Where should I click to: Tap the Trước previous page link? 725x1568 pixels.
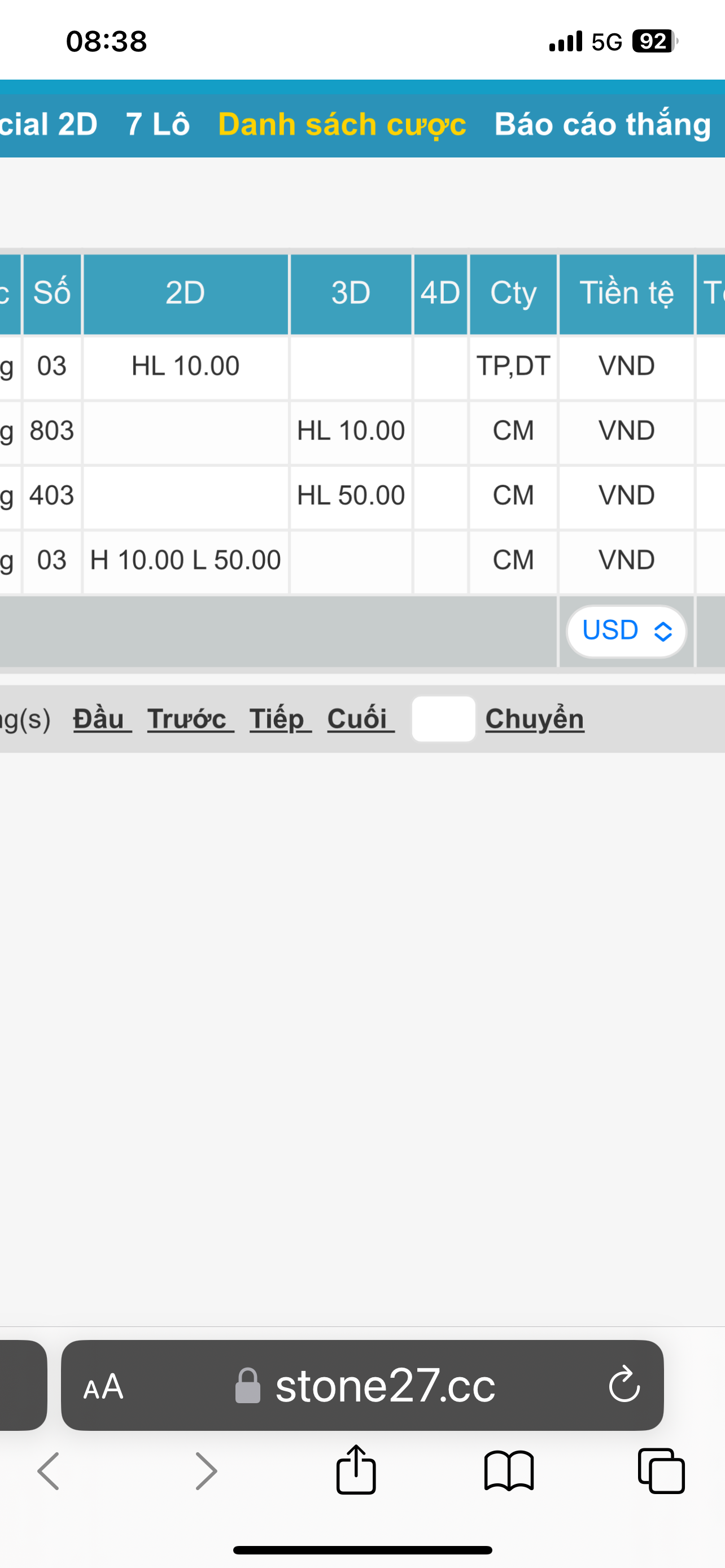click(x=190, y=719)
